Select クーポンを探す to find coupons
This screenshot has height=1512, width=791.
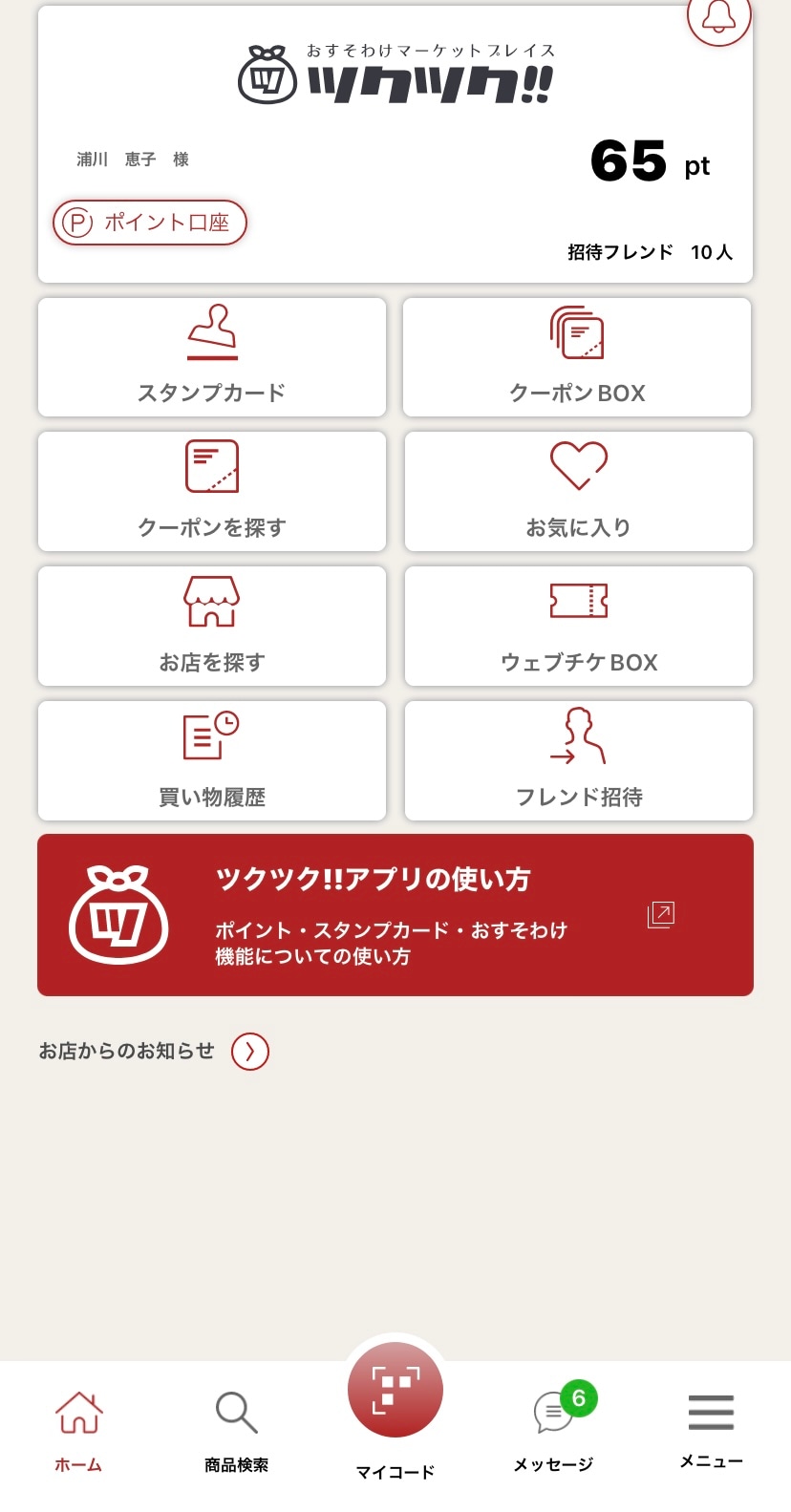[212, 491]
